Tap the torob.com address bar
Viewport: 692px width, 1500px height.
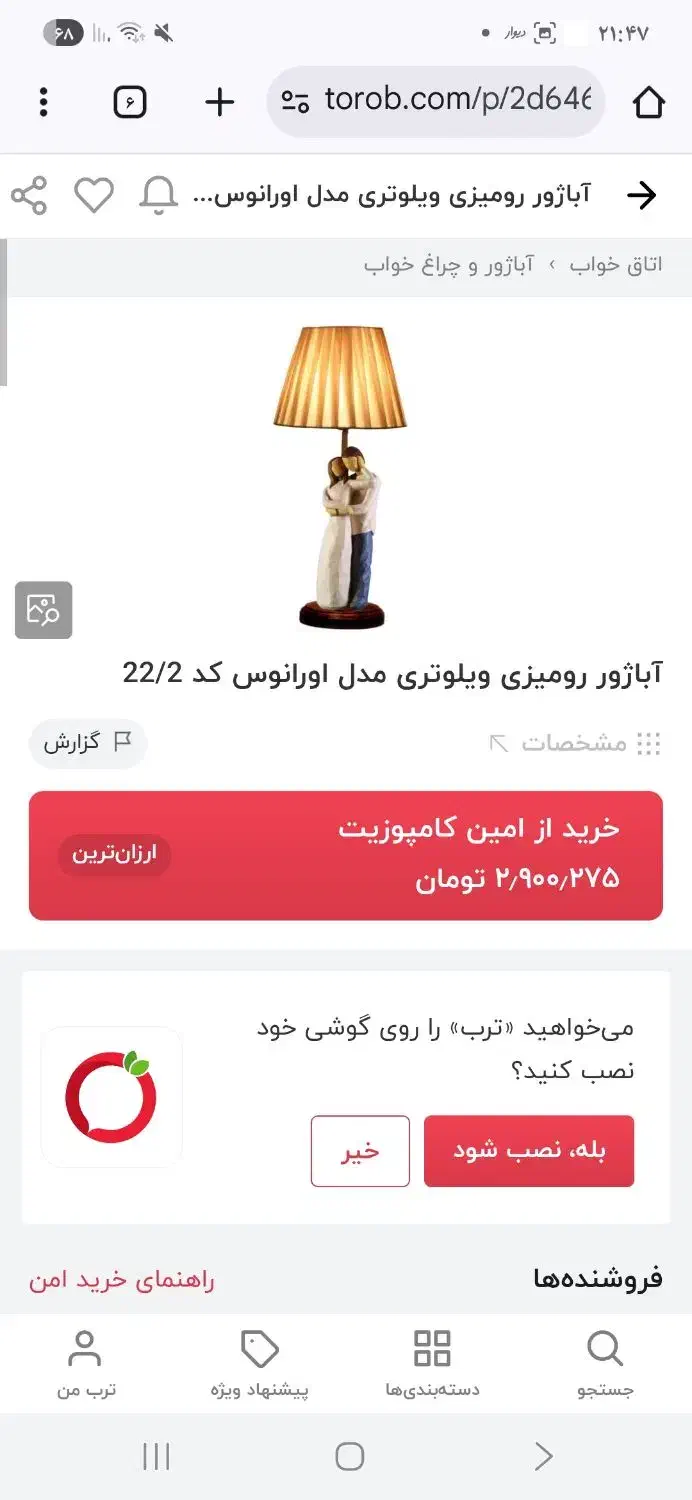pyautogui.click(x=440, y=101)
